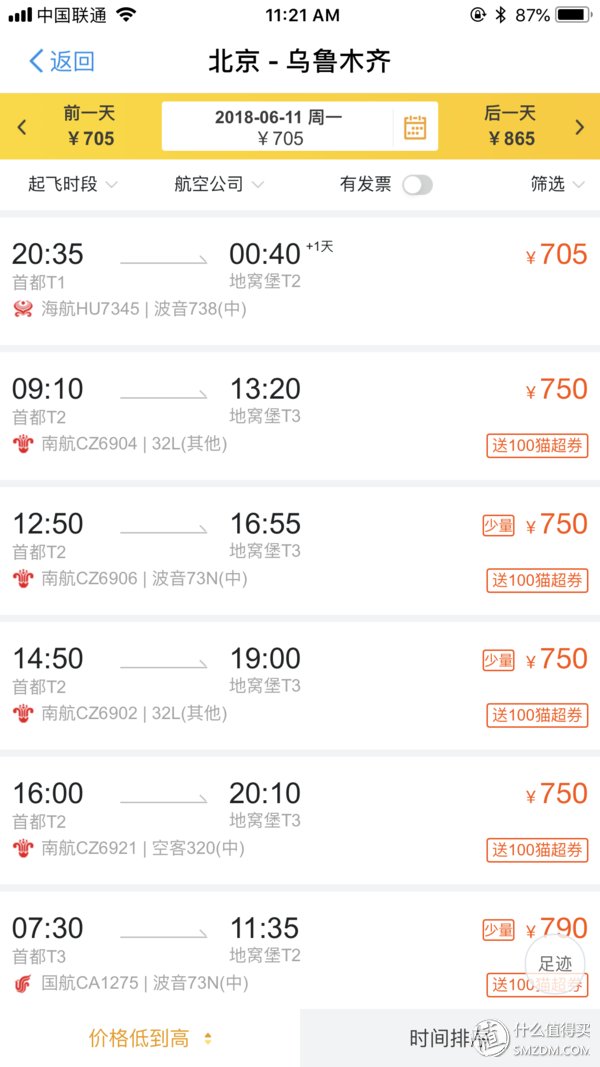Open the 筛选 filter options
This screenshot has width=600, height=1067.
point(558,184)
